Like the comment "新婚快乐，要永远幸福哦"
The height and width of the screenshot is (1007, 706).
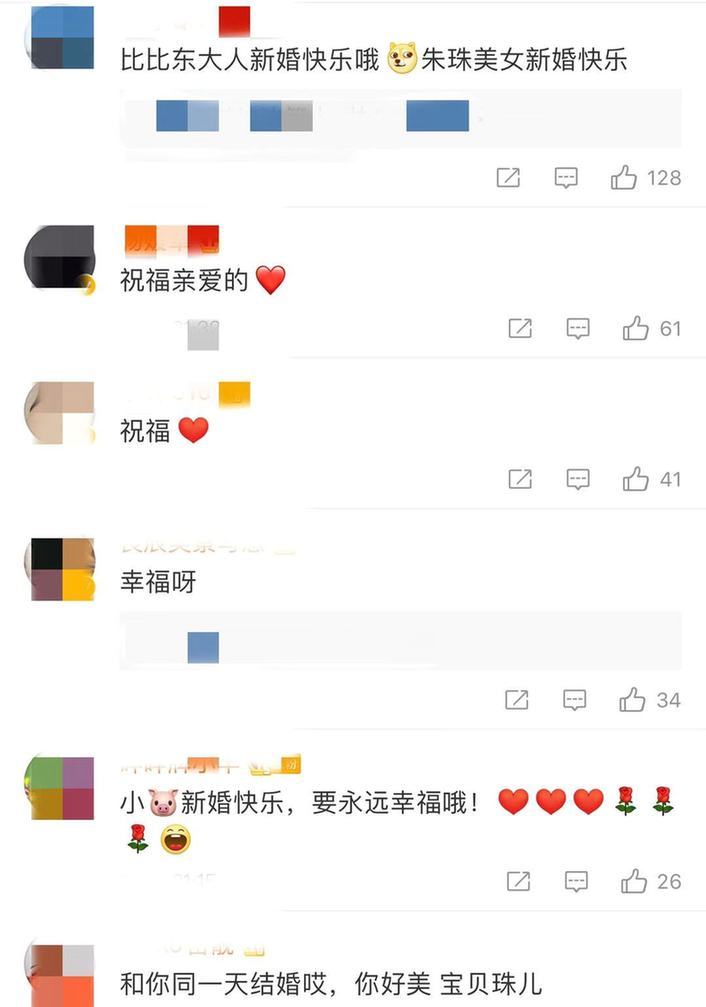(634, 881)
